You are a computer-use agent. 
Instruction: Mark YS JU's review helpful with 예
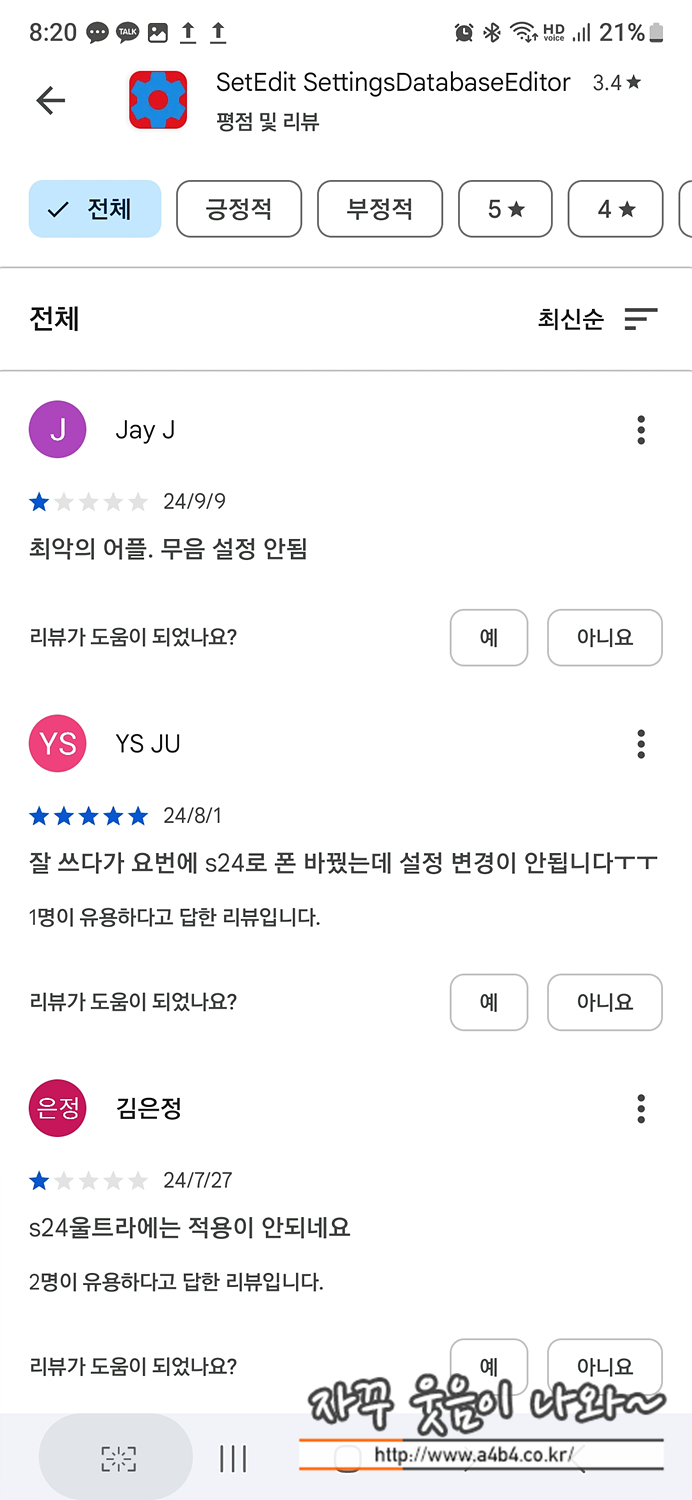click(x=488, y=1002)
